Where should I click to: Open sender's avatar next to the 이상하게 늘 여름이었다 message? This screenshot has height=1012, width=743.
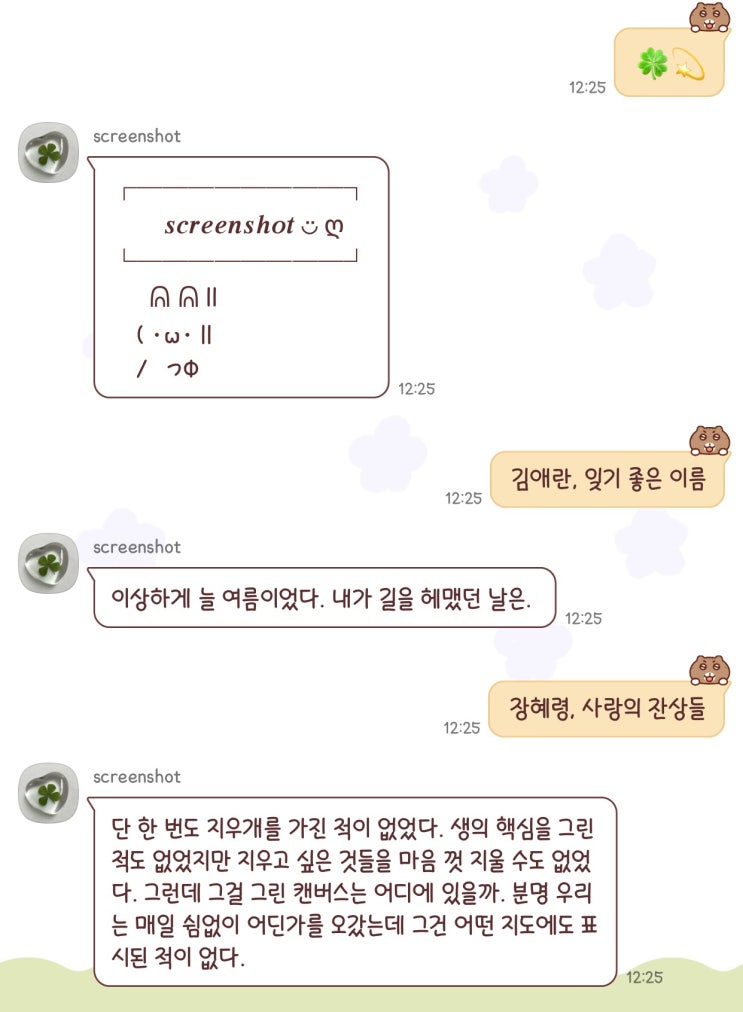point(48,563)
